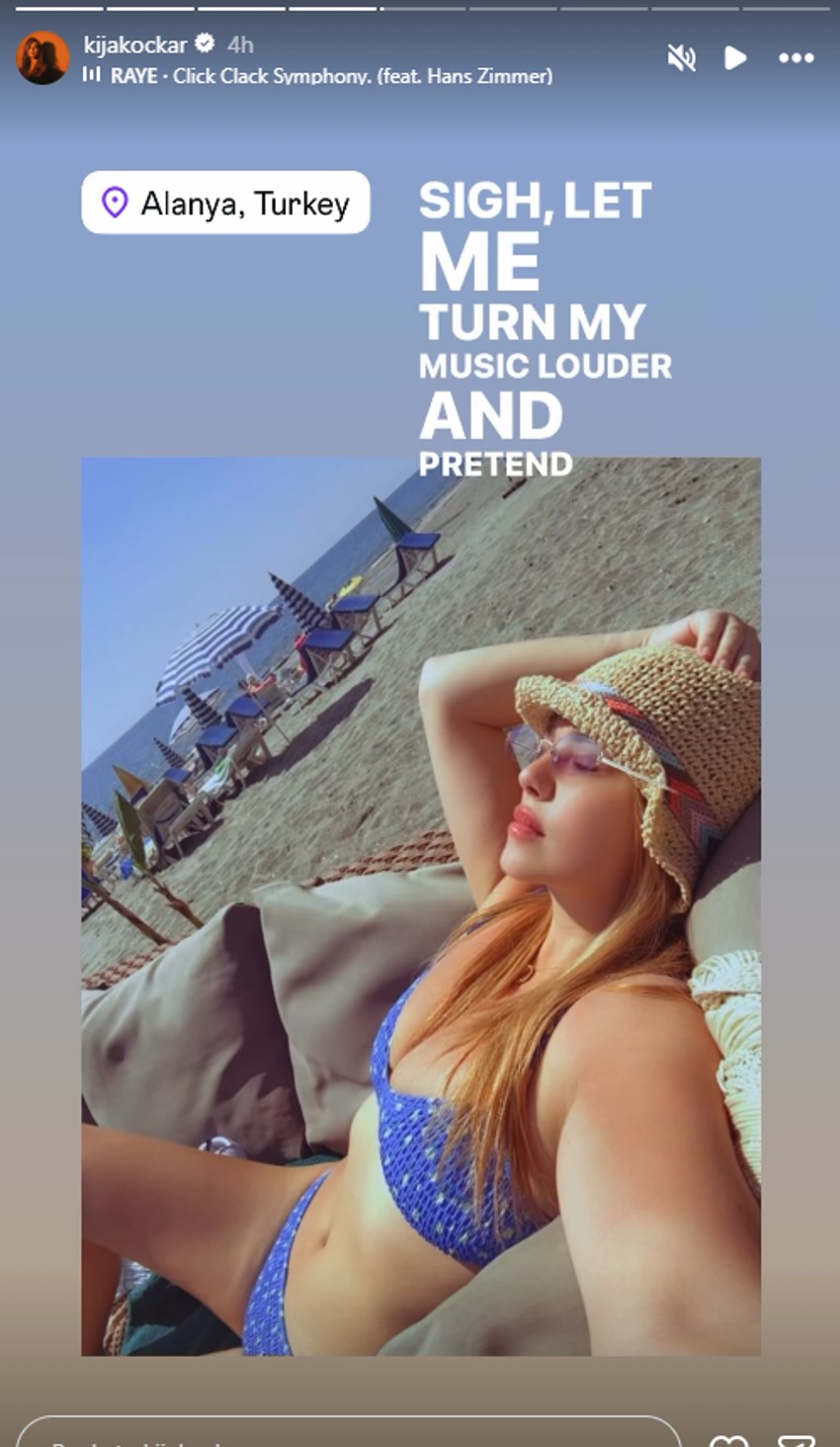Open the three-dot more options menu
840x1447 pixels.
point(797,58)
